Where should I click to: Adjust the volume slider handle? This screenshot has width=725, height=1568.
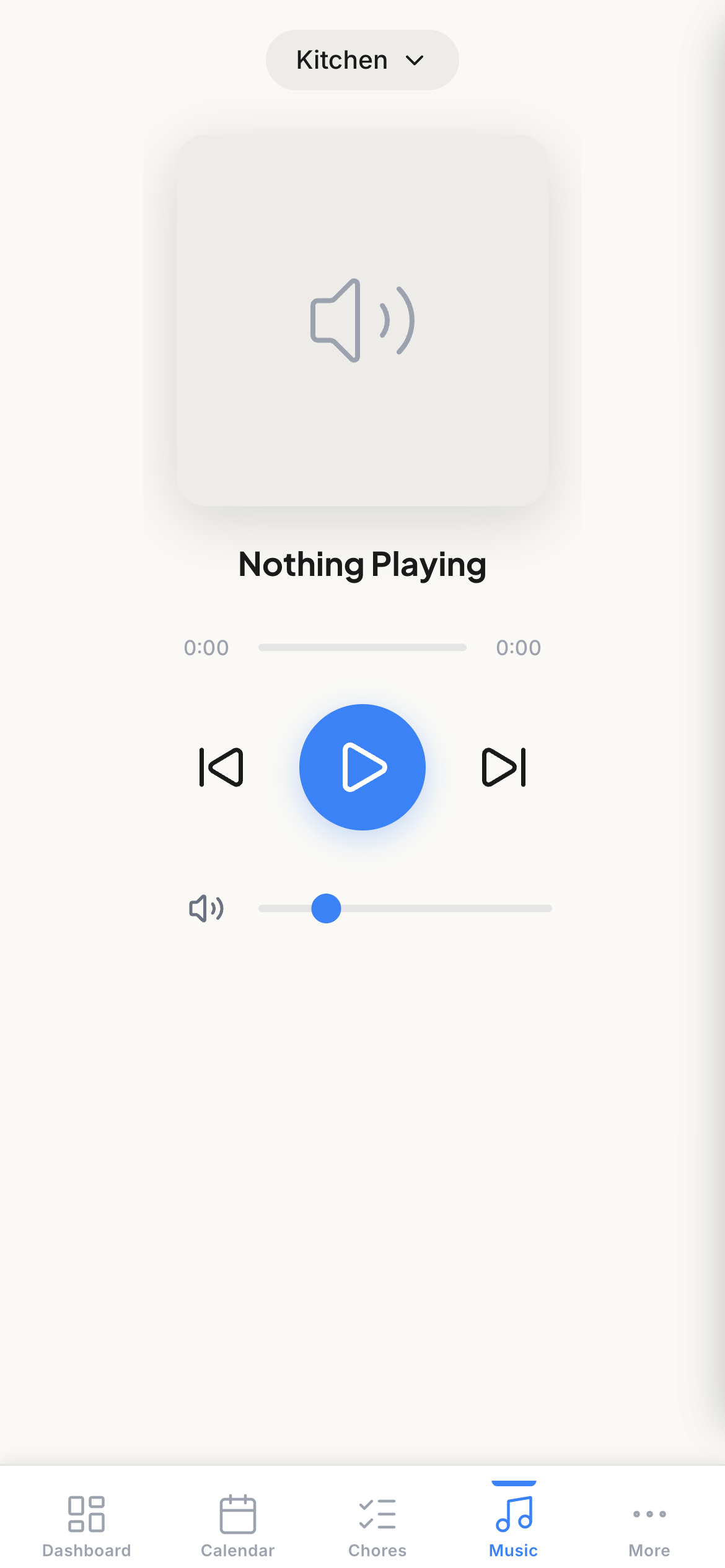pos(325,908)
